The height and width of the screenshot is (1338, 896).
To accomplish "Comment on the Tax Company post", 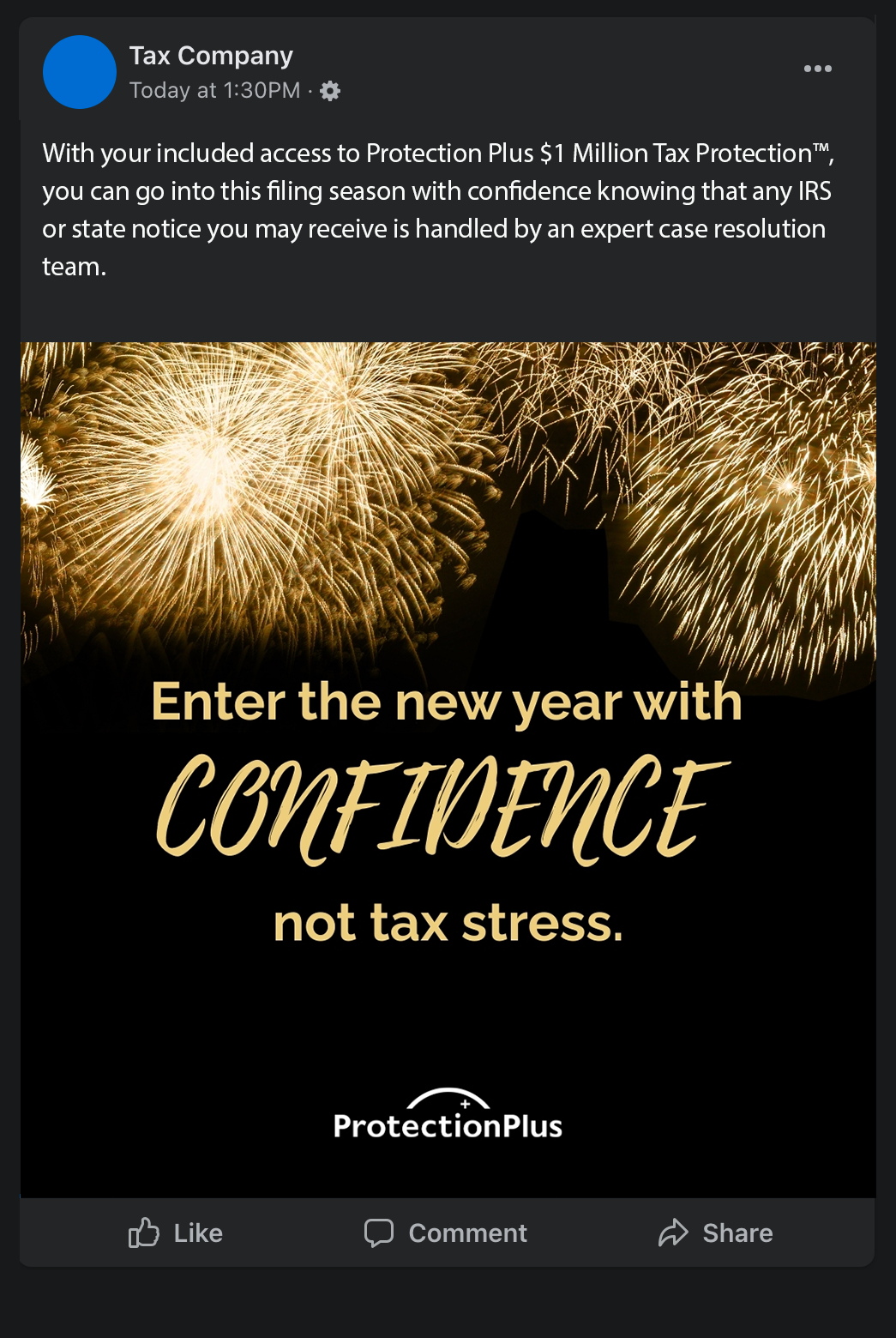I will [446, 1233].
